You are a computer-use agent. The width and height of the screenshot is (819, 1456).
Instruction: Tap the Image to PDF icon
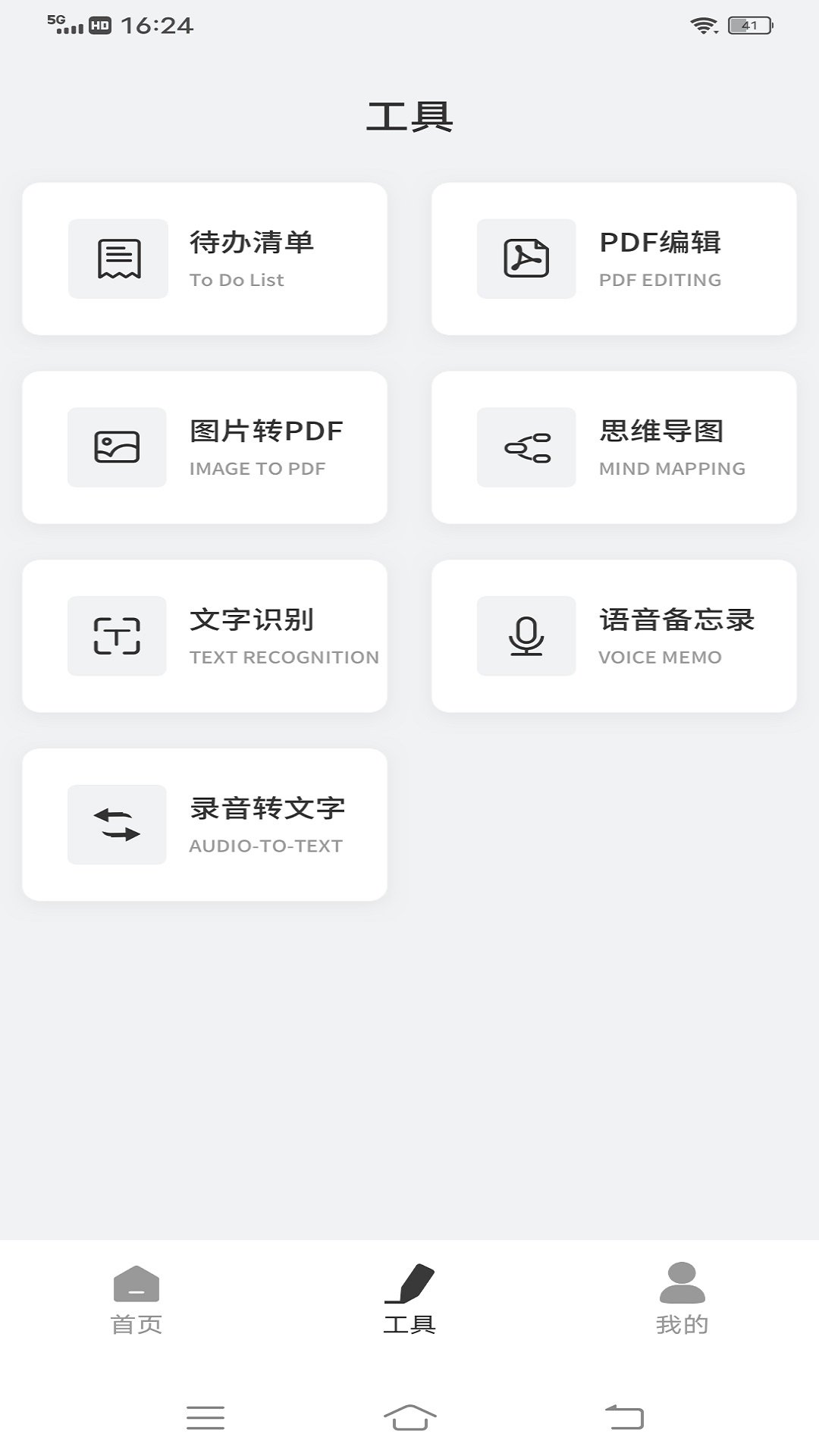click(118, 447)
